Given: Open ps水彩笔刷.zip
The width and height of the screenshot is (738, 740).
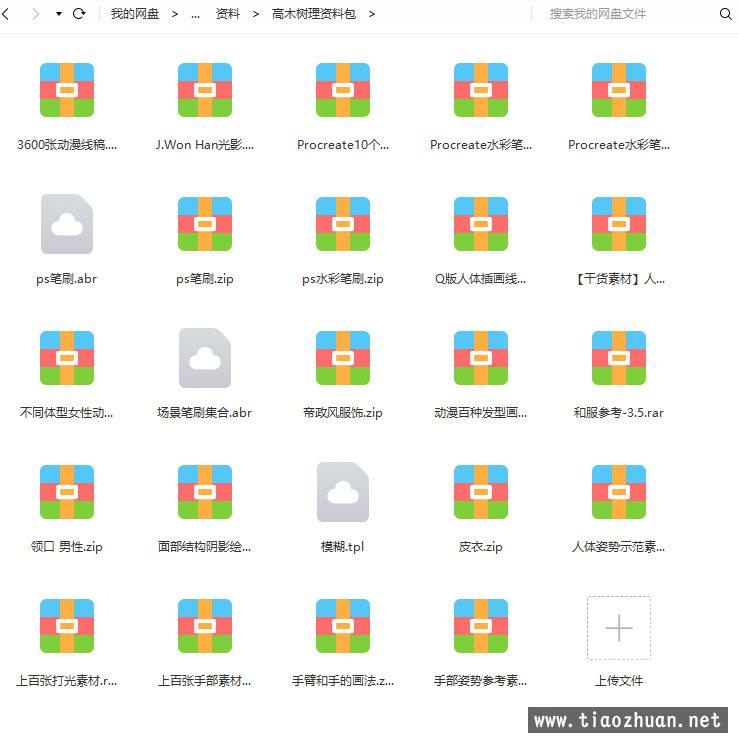Looking at the screenshot, I should tap(343, 225).
